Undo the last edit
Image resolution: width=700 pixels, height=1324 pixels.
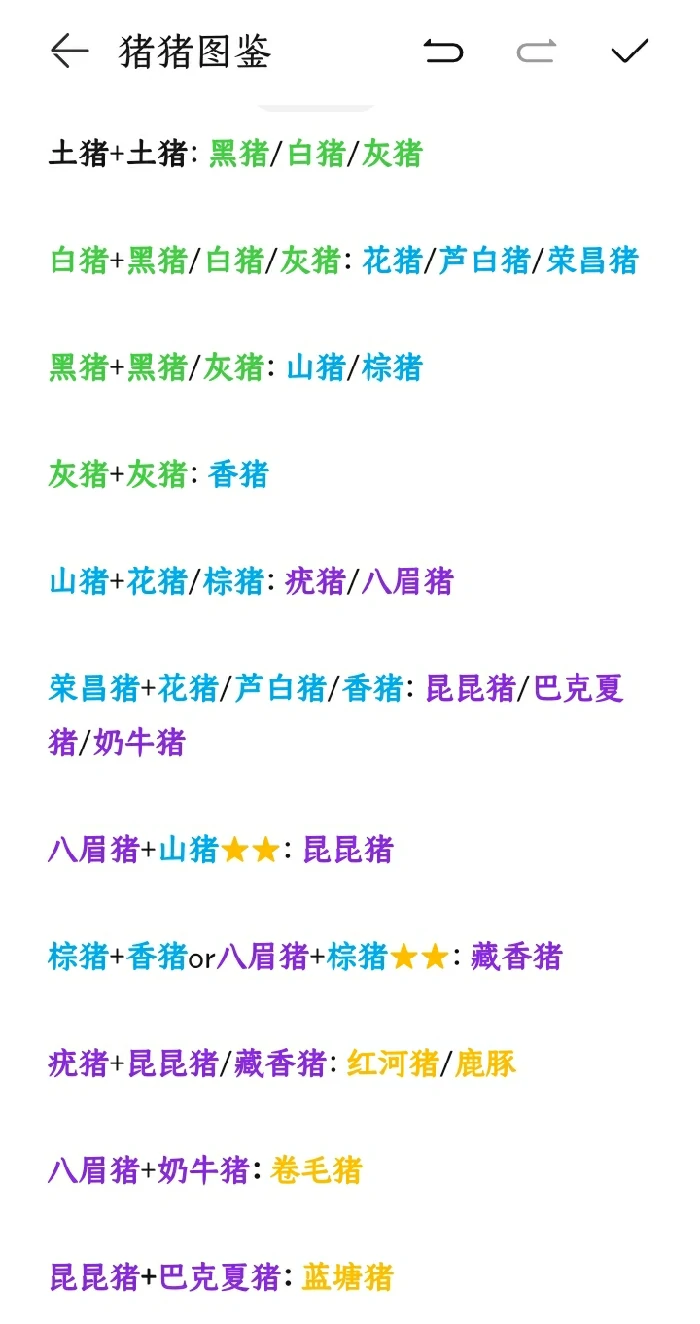(443, 51)
